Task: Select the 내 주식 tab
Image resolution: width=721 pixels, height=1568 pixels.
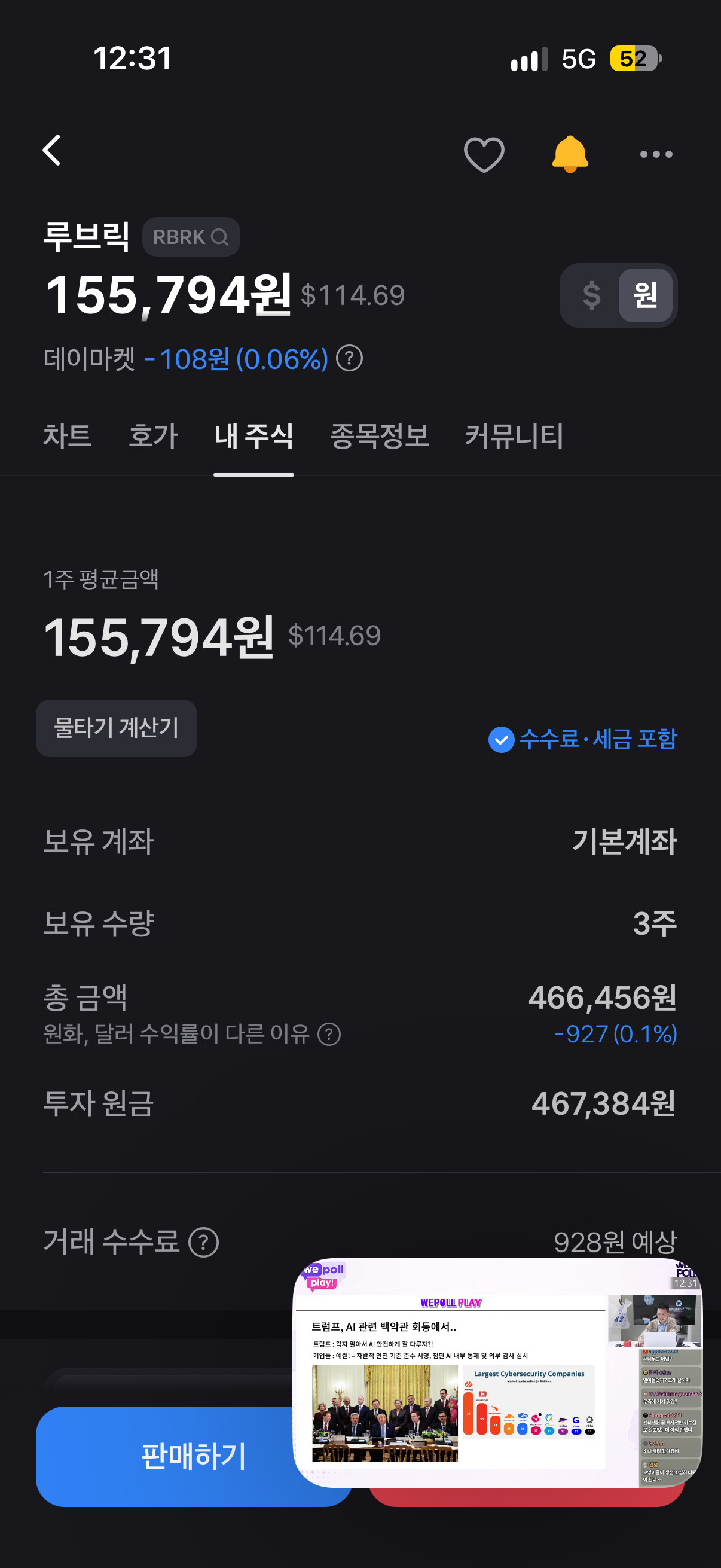Action: tap(253, 436)
